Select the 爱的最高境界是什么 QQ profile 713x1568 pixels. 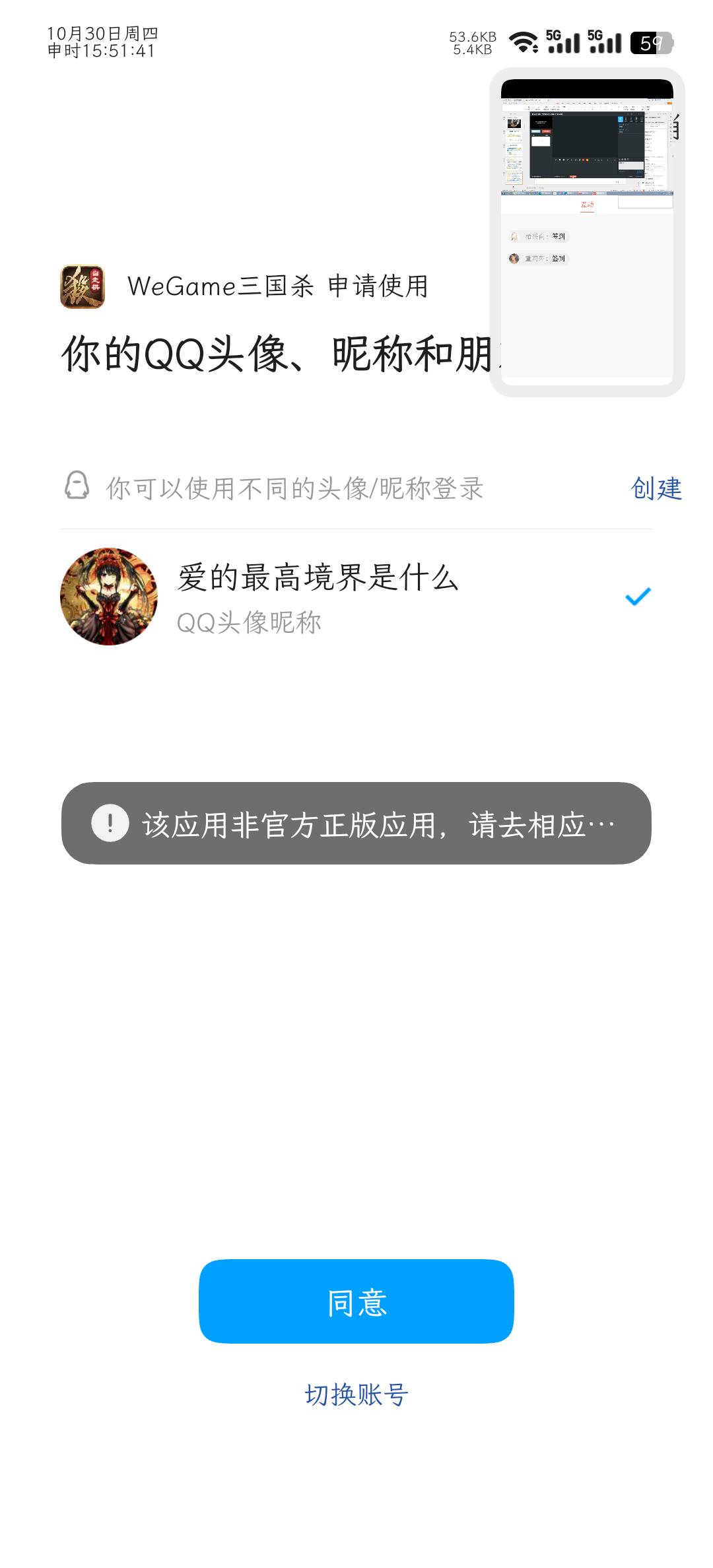click(356, 597)
